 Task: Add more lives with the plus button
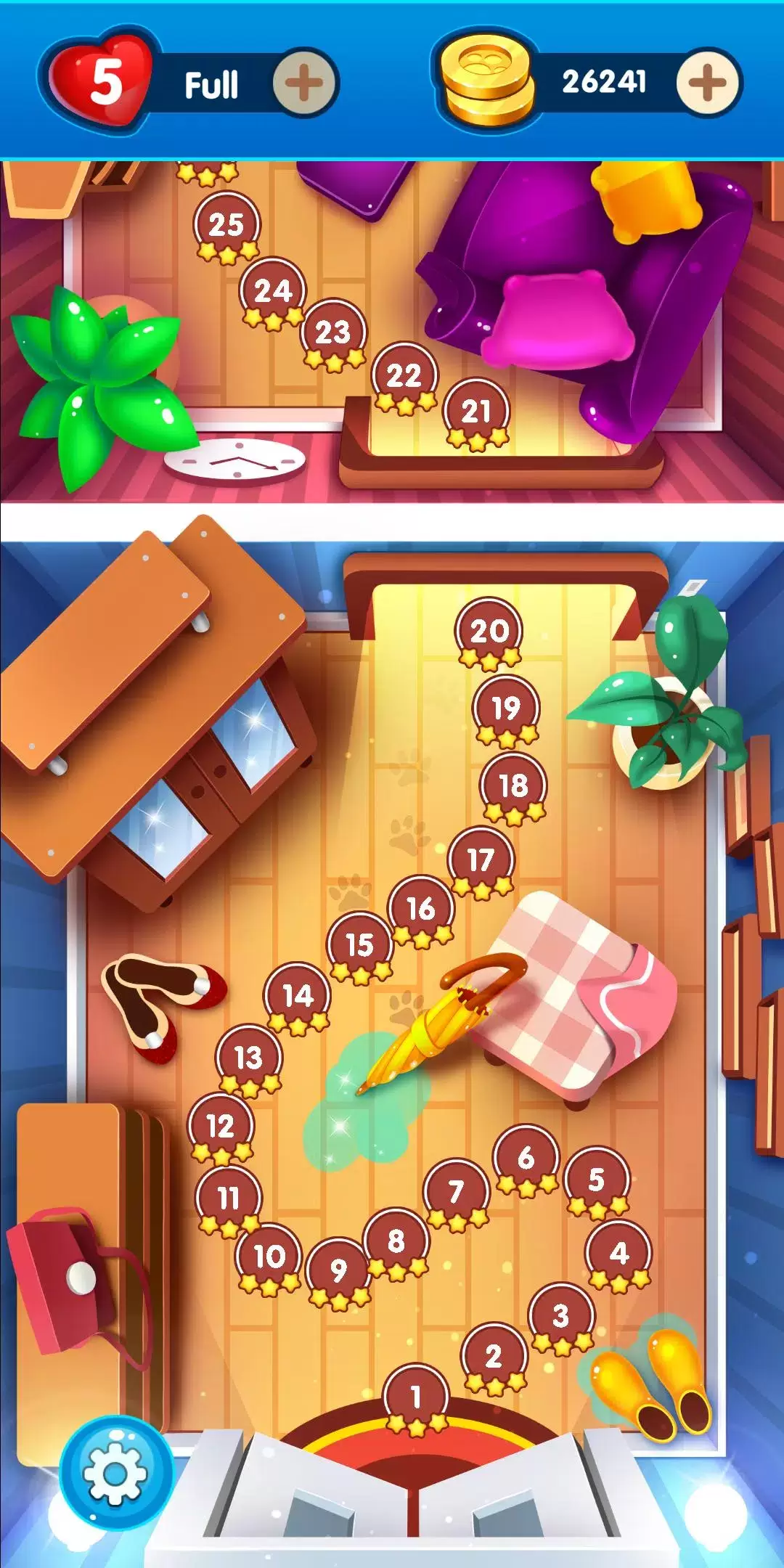pos(304,83)
